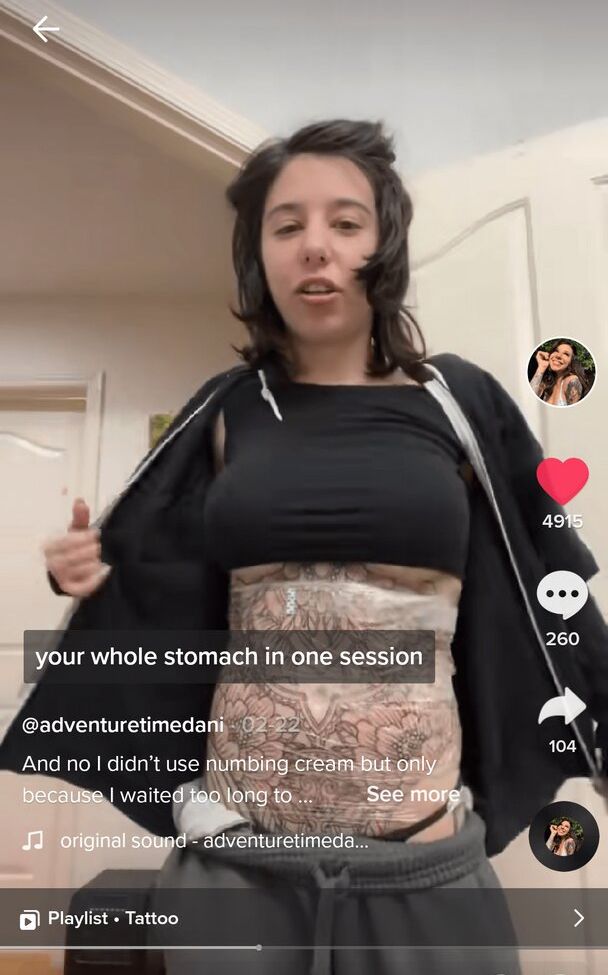The width and height of the screenshot is (608, 975).
Task: Open the original sound by adventuretimeda
Action: coord(213,840)
